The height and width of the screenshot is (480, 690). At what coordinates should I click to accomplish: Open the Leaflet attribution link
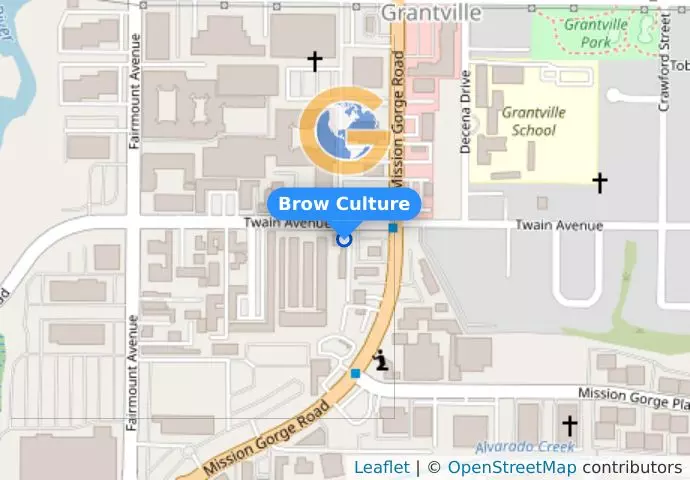pyautogui.click(x=381, y=467)
